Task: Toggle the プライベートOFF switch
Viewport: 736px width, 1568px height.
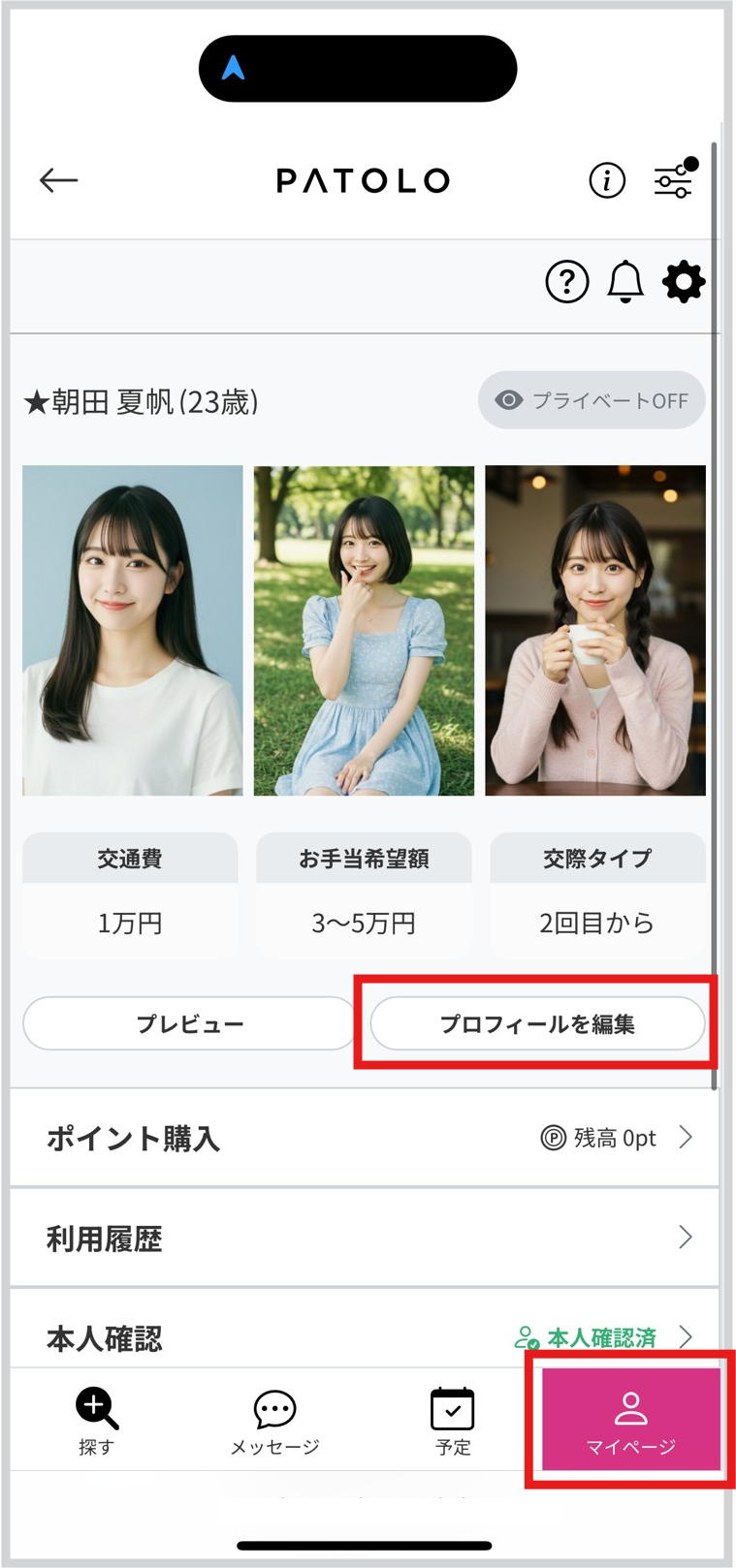Action: point(592,400)
